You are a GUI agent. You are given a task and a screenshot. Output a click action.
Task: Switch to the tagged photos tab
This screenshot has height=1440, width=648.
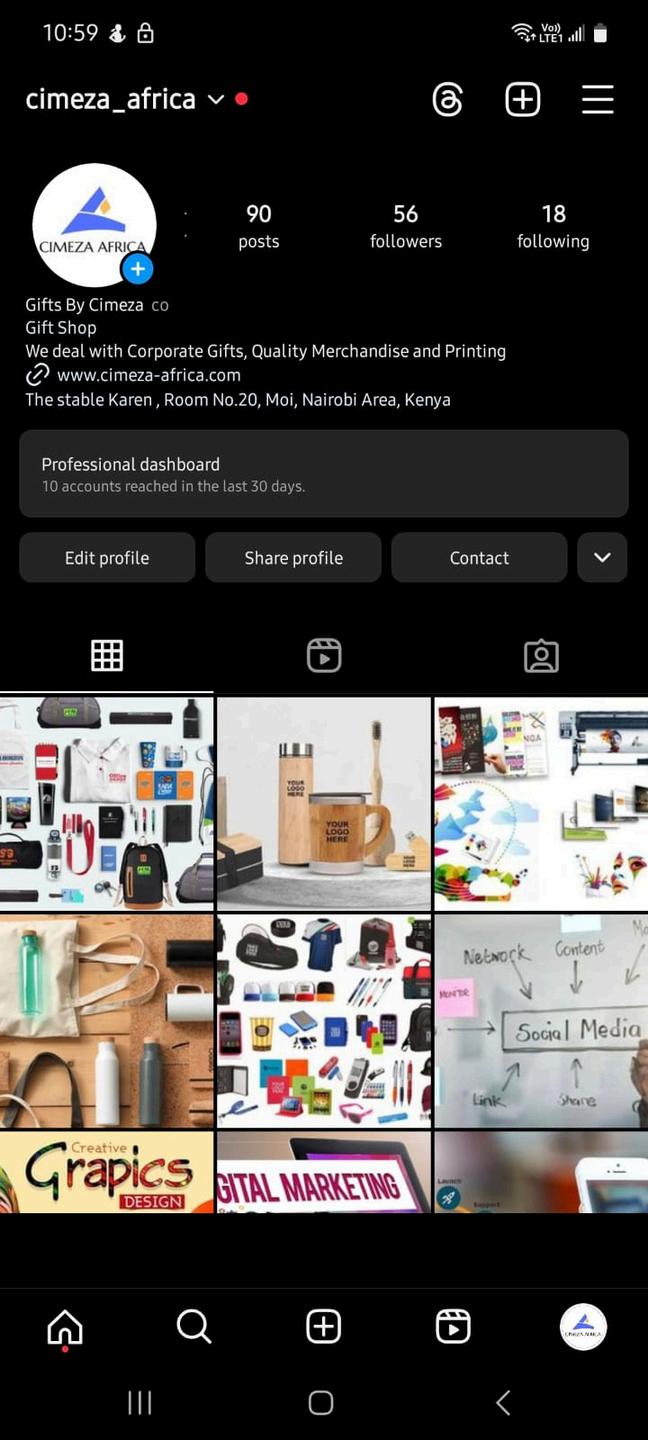coord(541,656)
